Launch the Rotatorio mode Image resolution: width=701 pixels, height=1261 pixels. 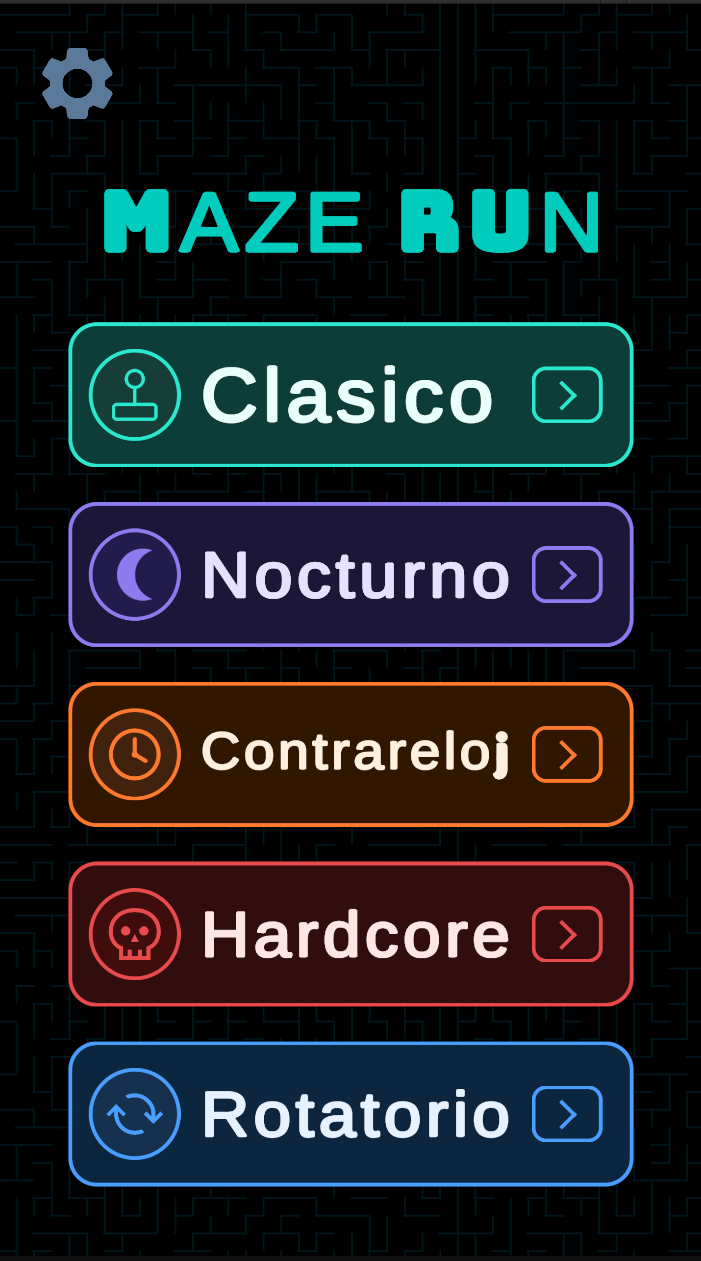point(351,1114)
